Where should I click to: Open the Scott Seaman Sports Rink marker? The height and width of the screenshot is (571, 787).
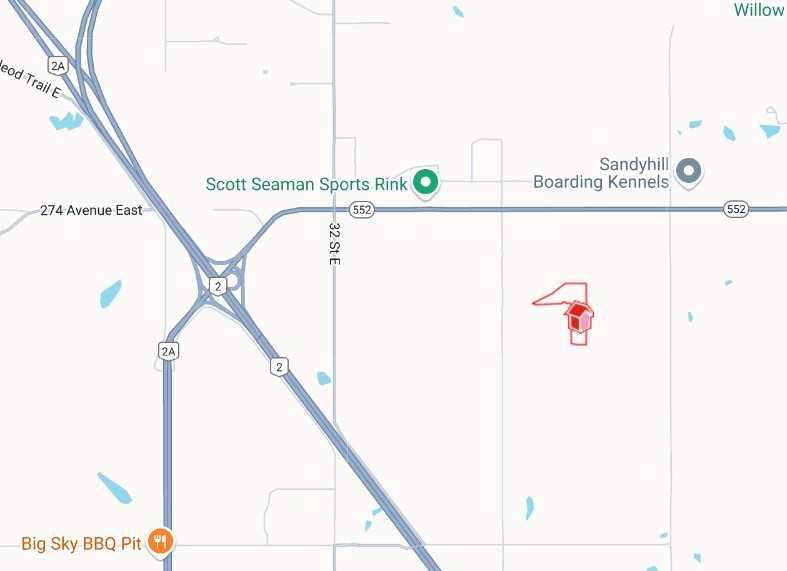(x=426, y=183)
